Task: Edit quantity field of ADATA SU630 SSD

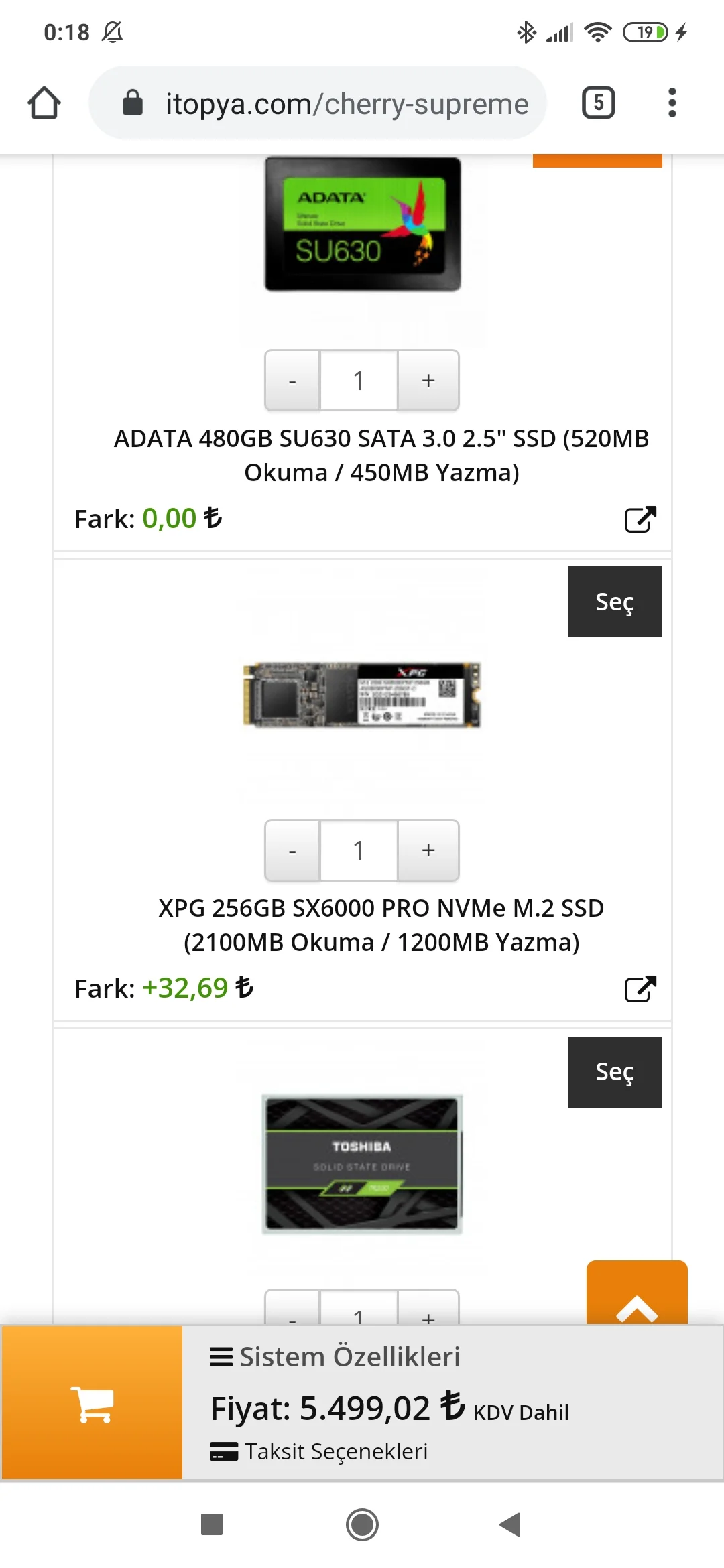Action: [359, 381]
